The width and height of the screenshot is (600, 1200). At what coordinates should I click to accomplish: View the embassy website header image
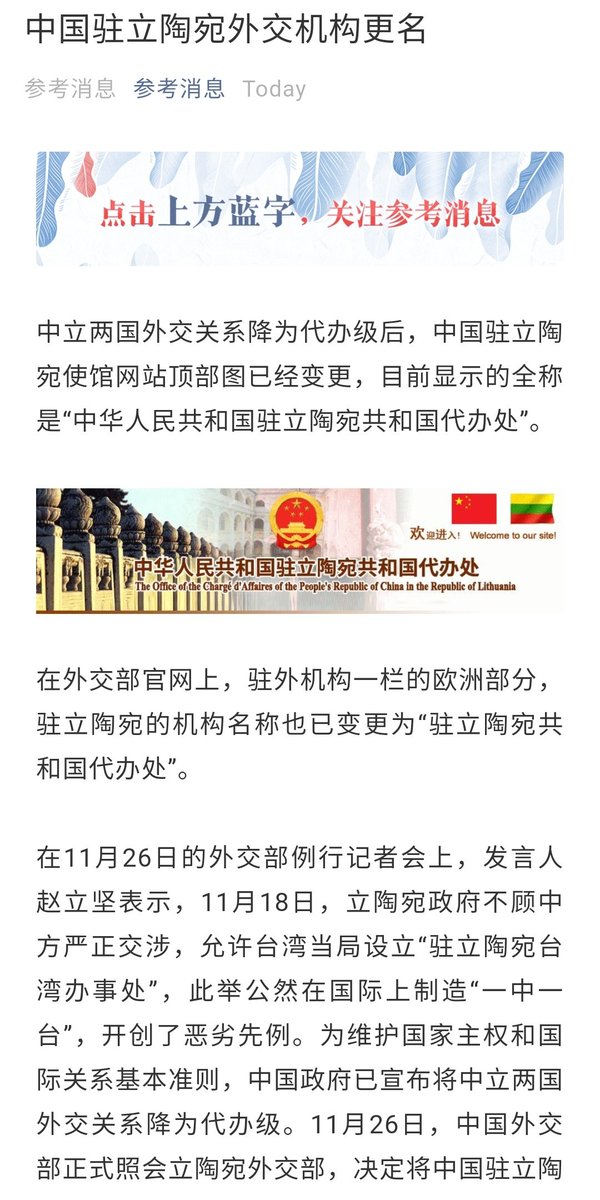click(x=300, y=550)
